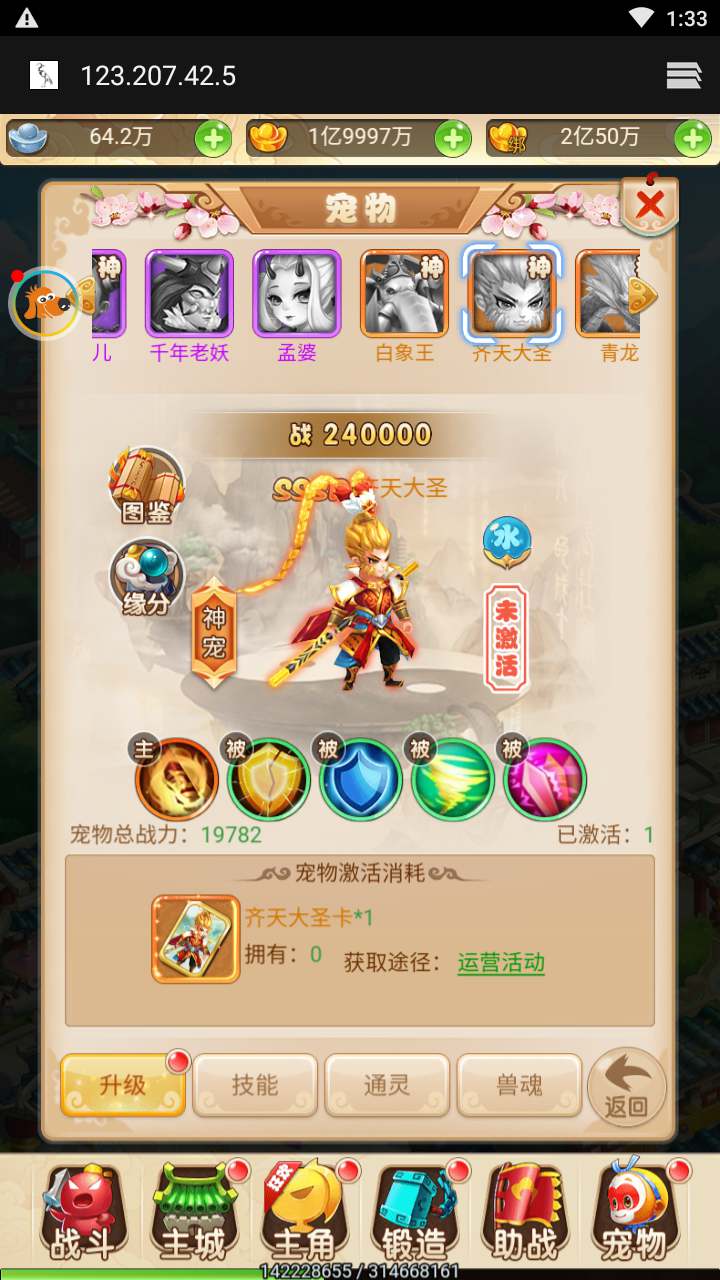This screenshot has width=720, height=1280.
Task: Select the 白象王 pet portrait
Action: point(404,293)
